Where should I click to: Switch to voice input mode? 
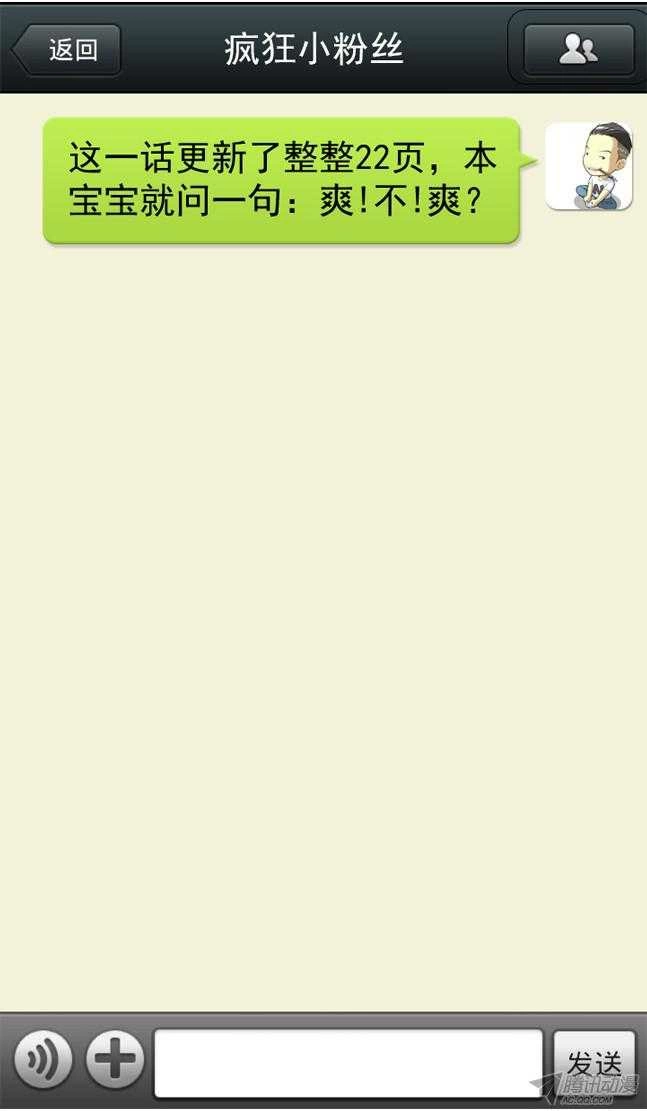pyautogui.click(x=43, y=1060)
